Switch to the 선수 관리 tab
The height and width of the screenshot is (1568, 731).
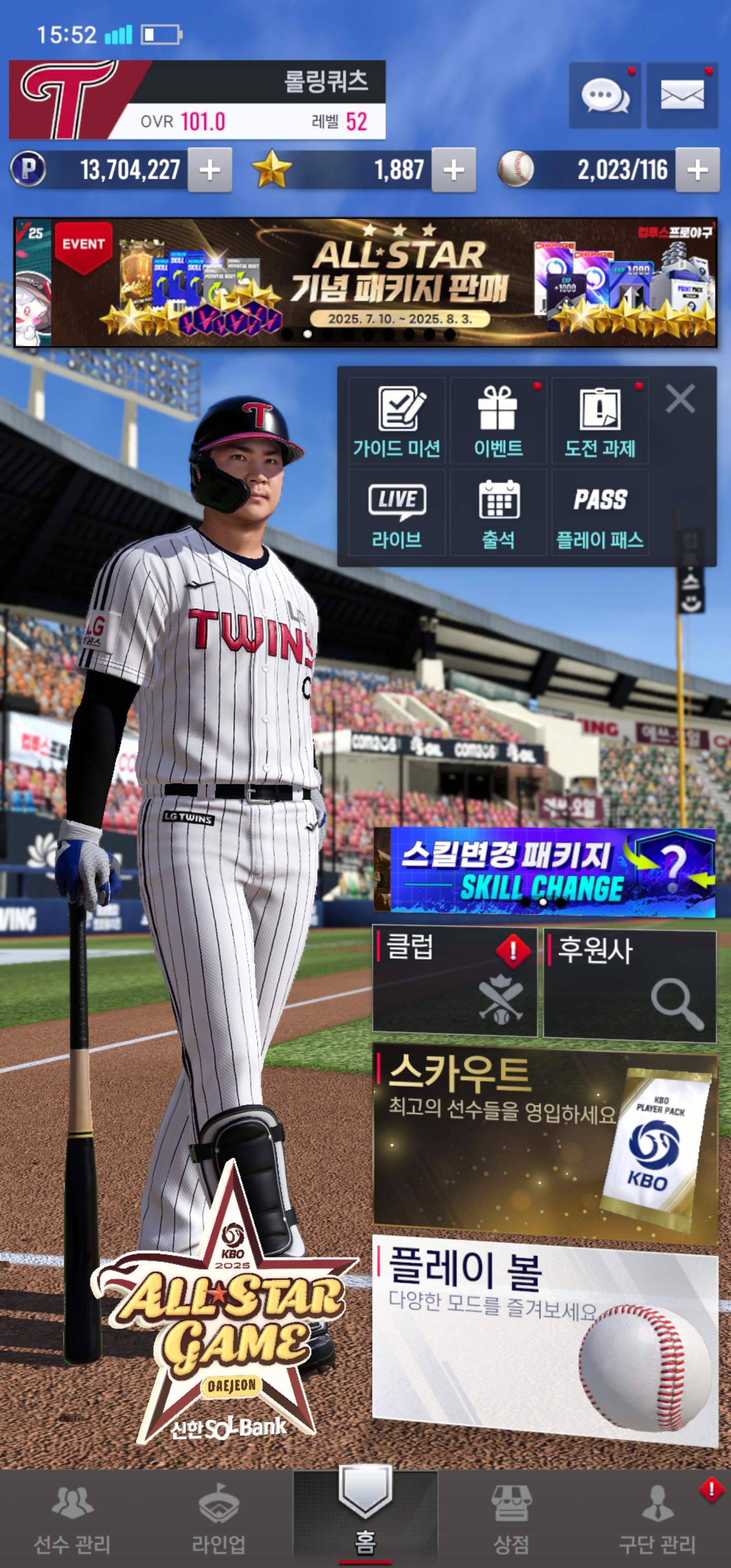tap(73, 1519)
